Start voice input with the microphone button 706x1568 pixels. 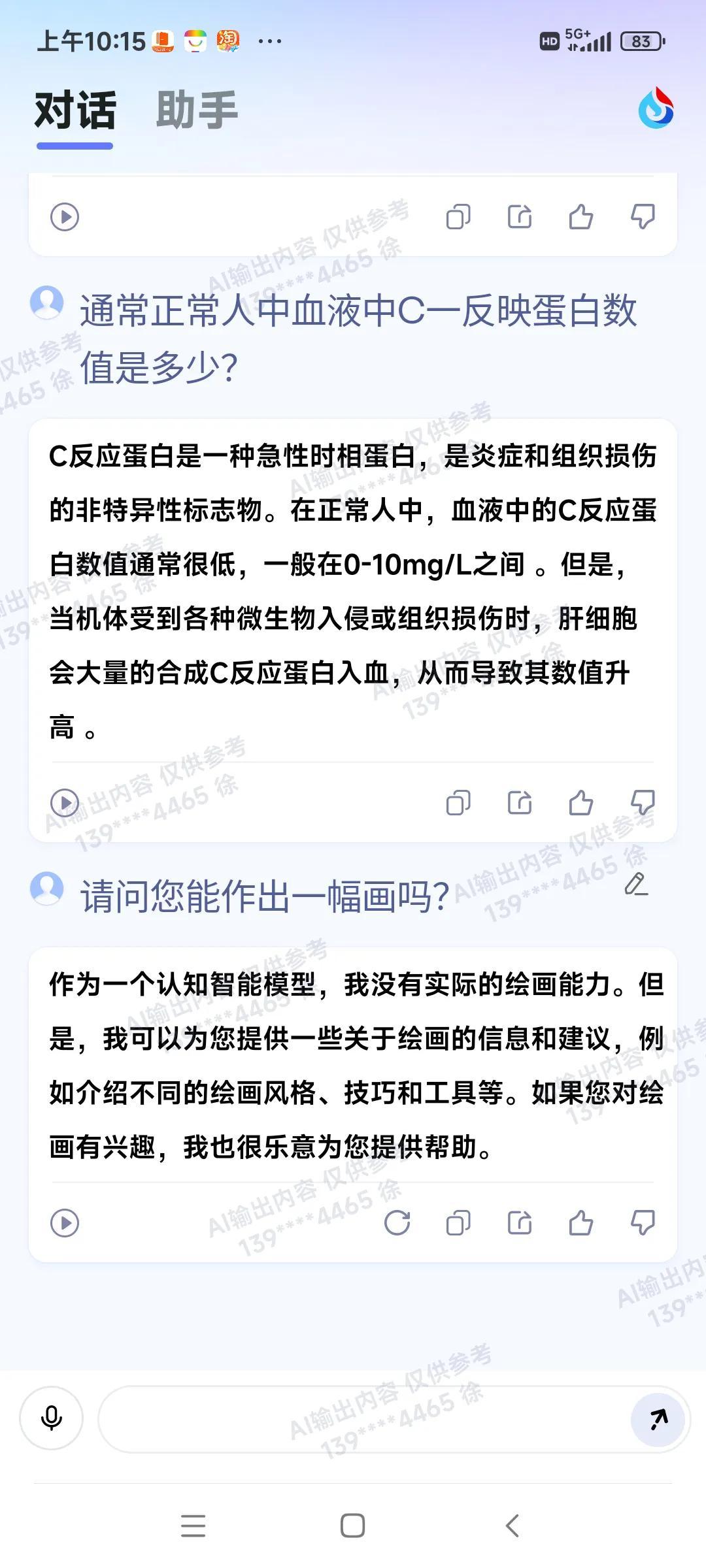pos(52,1418)
